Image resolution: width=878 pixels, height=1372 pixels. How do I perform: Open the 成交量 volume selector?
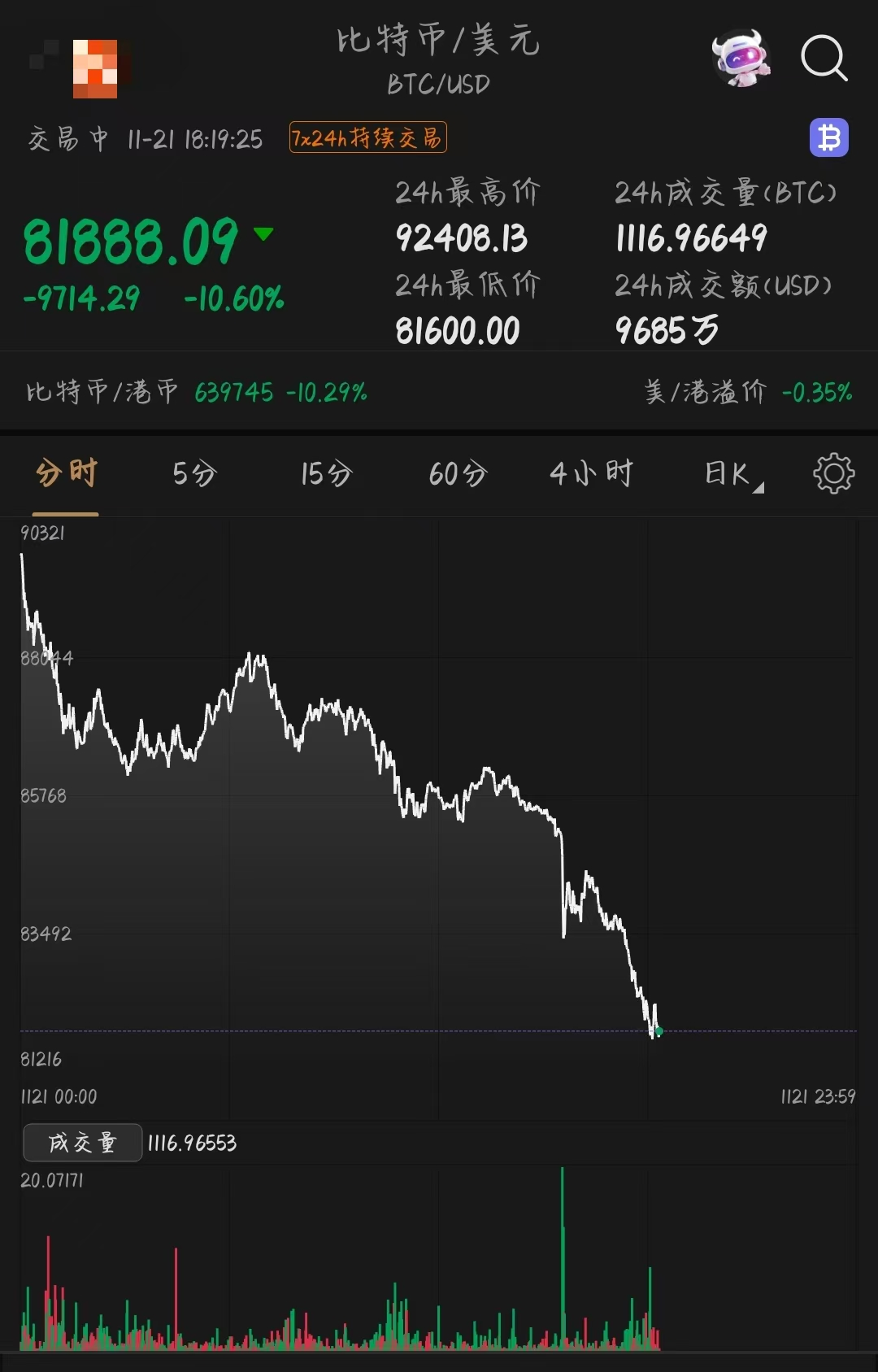pos(81,1142)
